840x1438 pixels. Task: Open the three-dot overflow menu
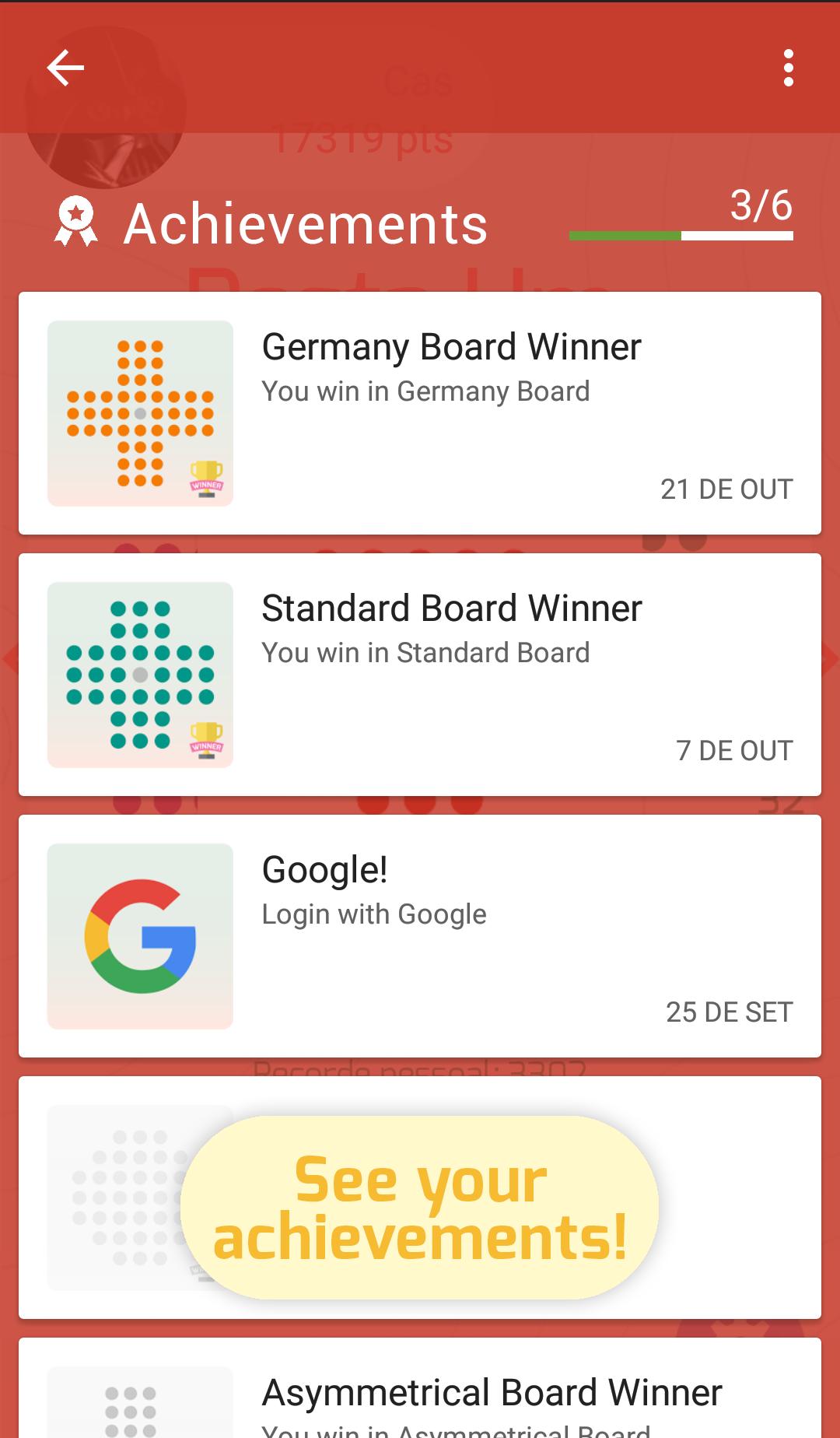(x=789, y=68)
